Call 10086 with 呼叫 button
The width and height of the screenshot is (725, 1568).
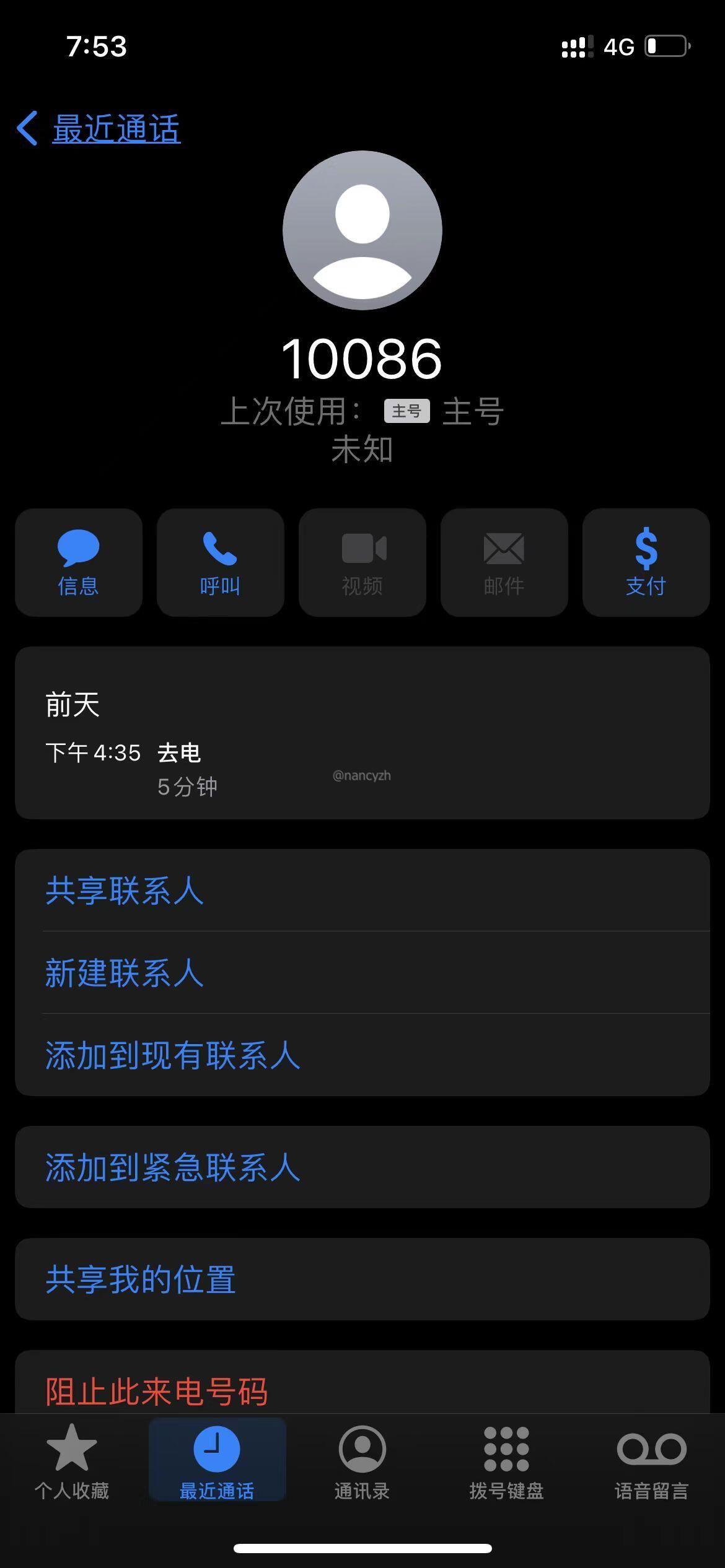point(220,562)
